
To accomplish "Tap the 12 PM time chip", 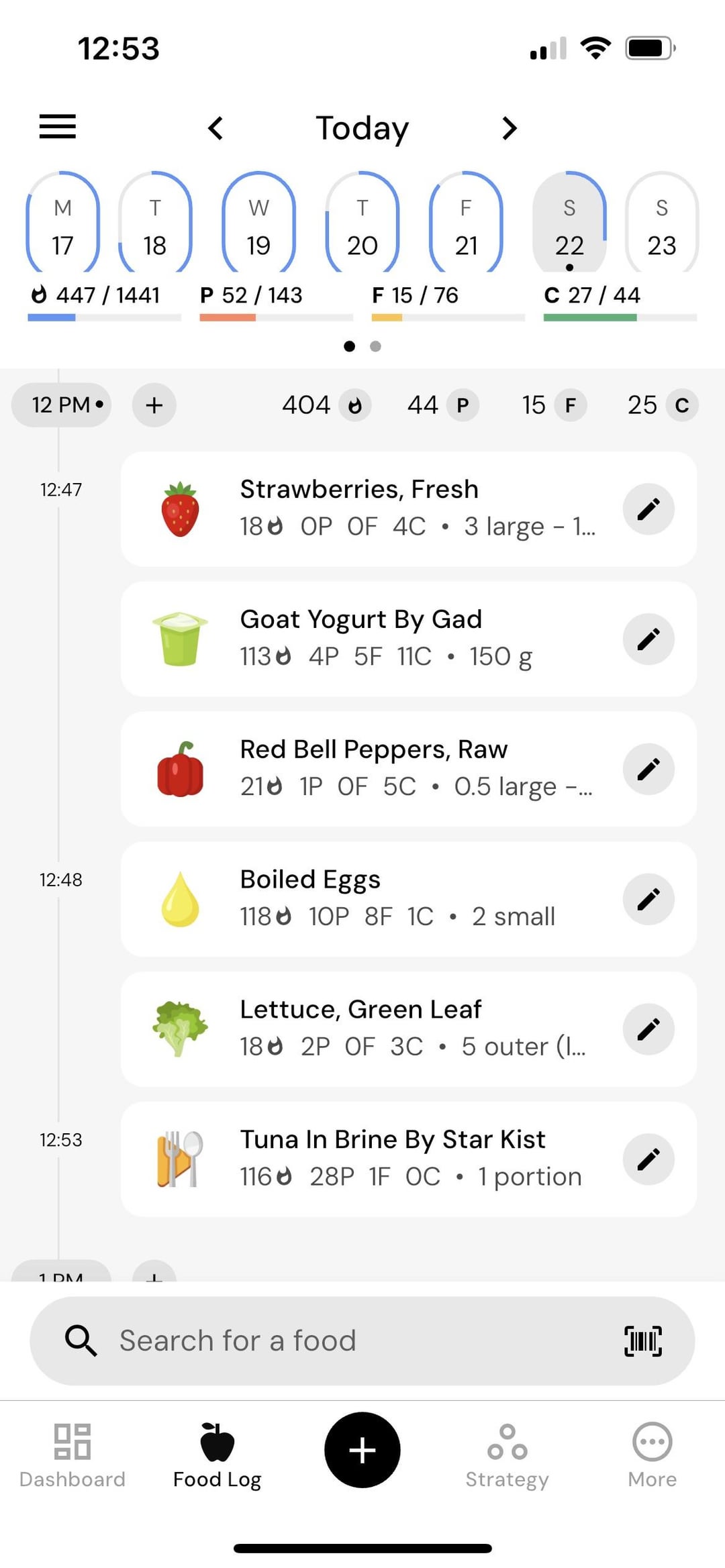I will click(x=62, y=405).
